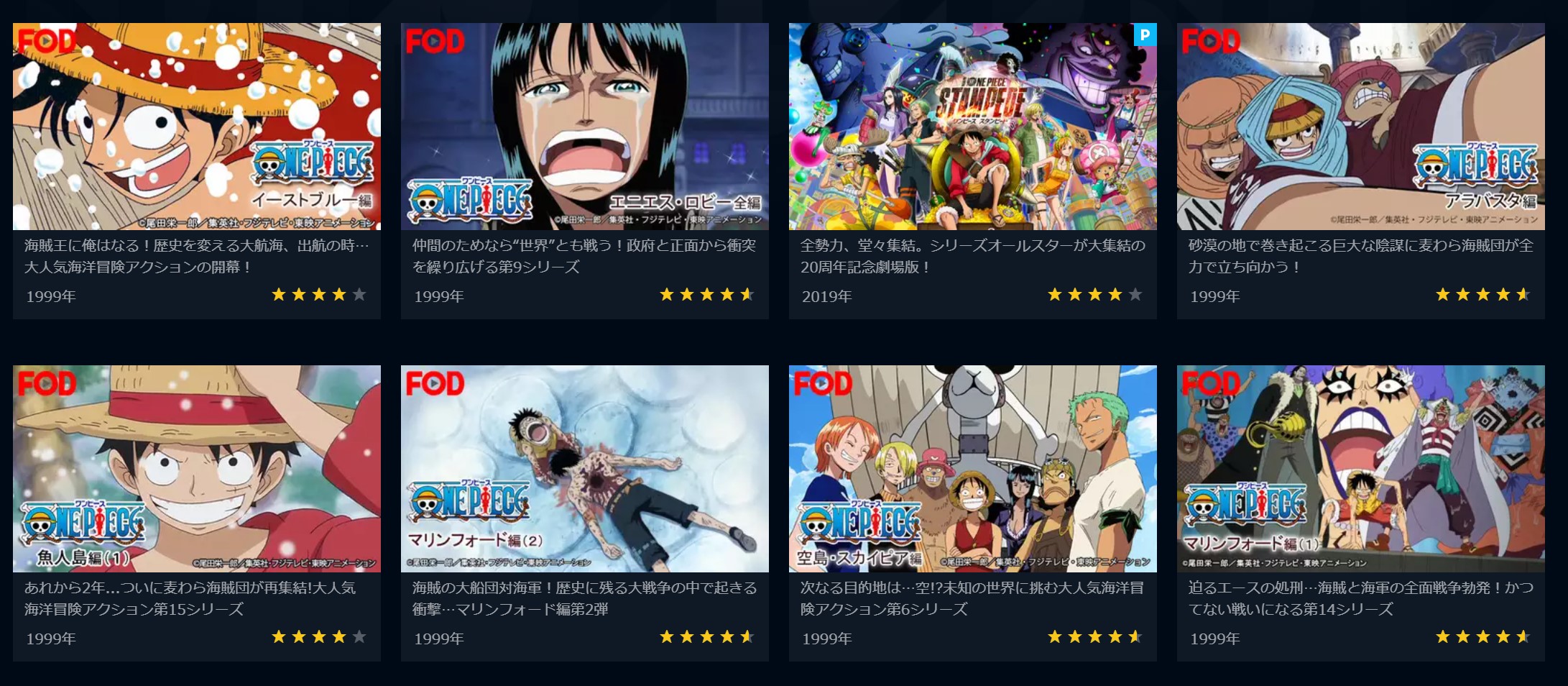Open One Piece Stampede movie card
This screenshot has width=1568, height=686.
tap(972, 127)
